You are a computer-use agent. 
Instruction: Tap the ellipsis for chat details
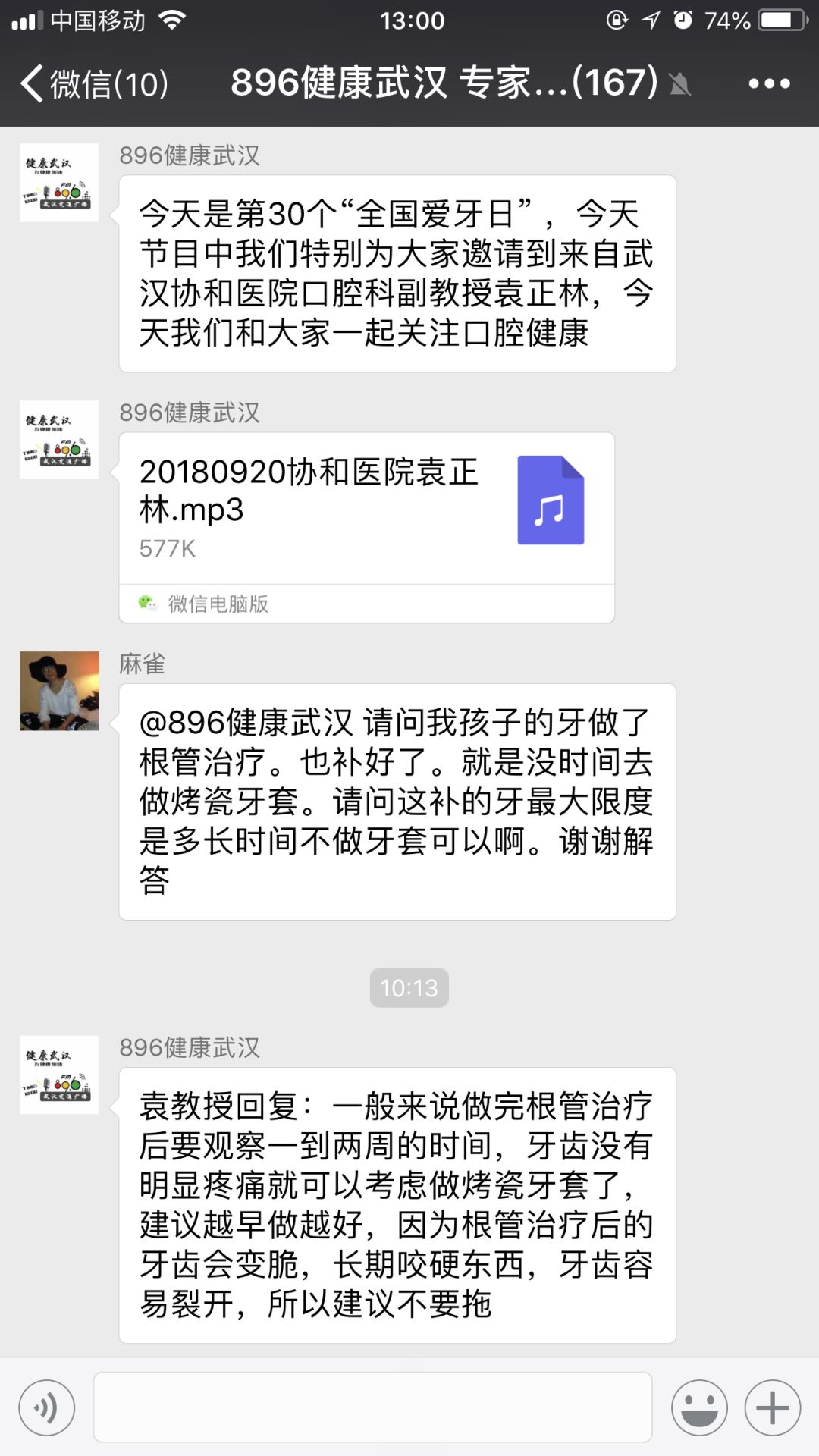coord(770,83)
